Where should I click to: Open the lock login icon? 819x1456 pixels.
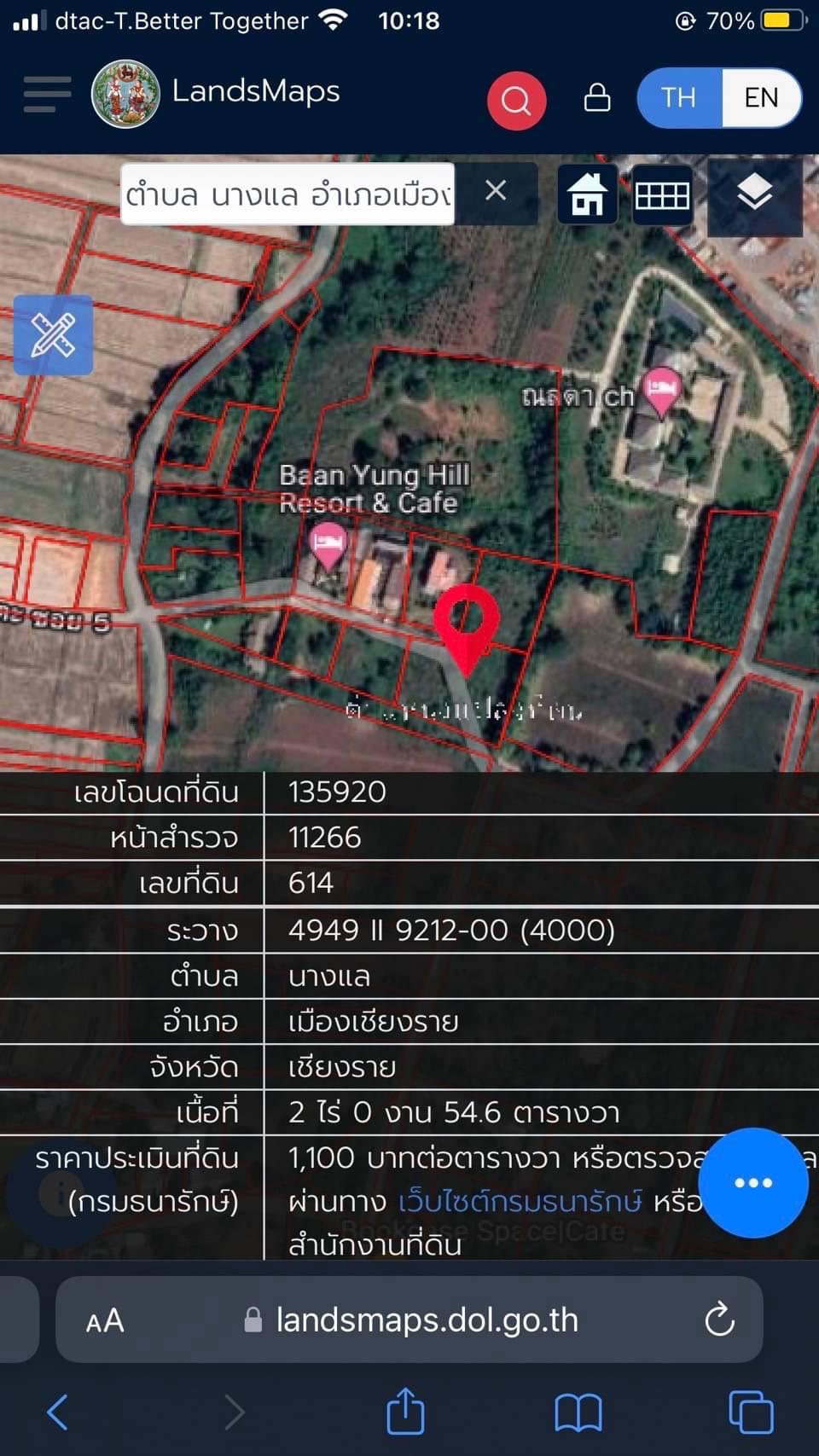[597, 97]
